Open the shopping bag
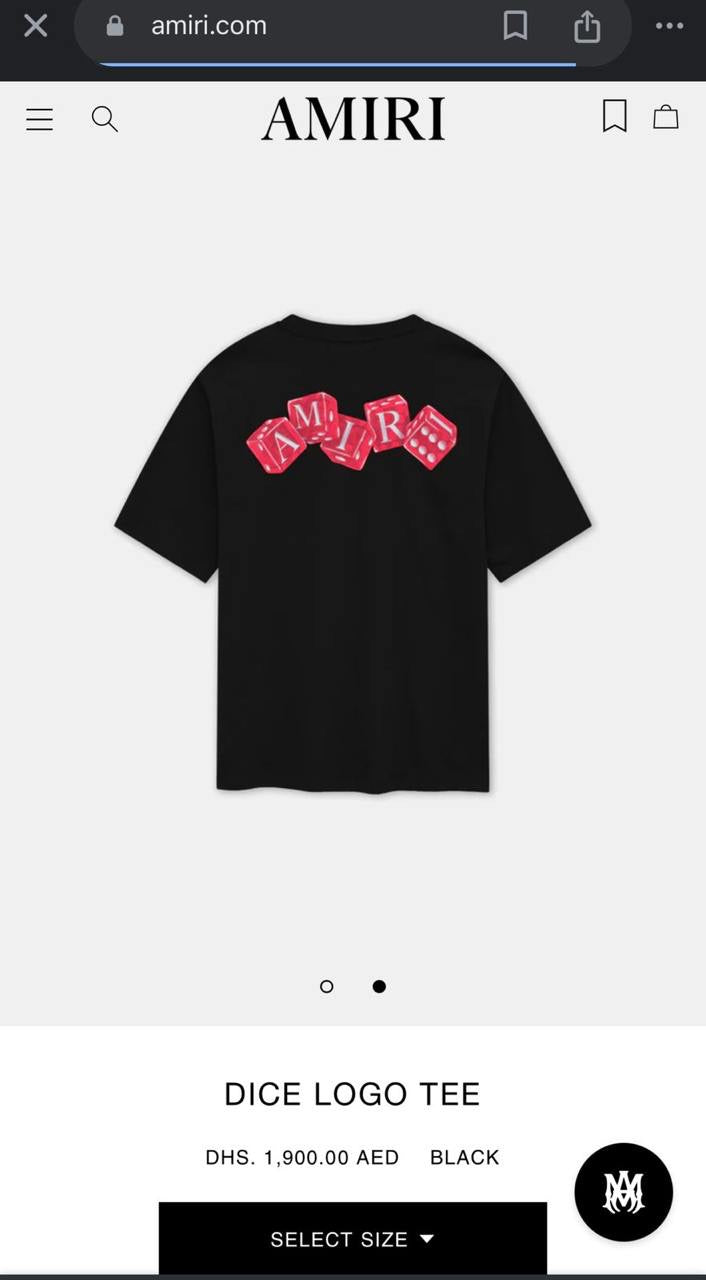706x1280 pixels. 666,117
